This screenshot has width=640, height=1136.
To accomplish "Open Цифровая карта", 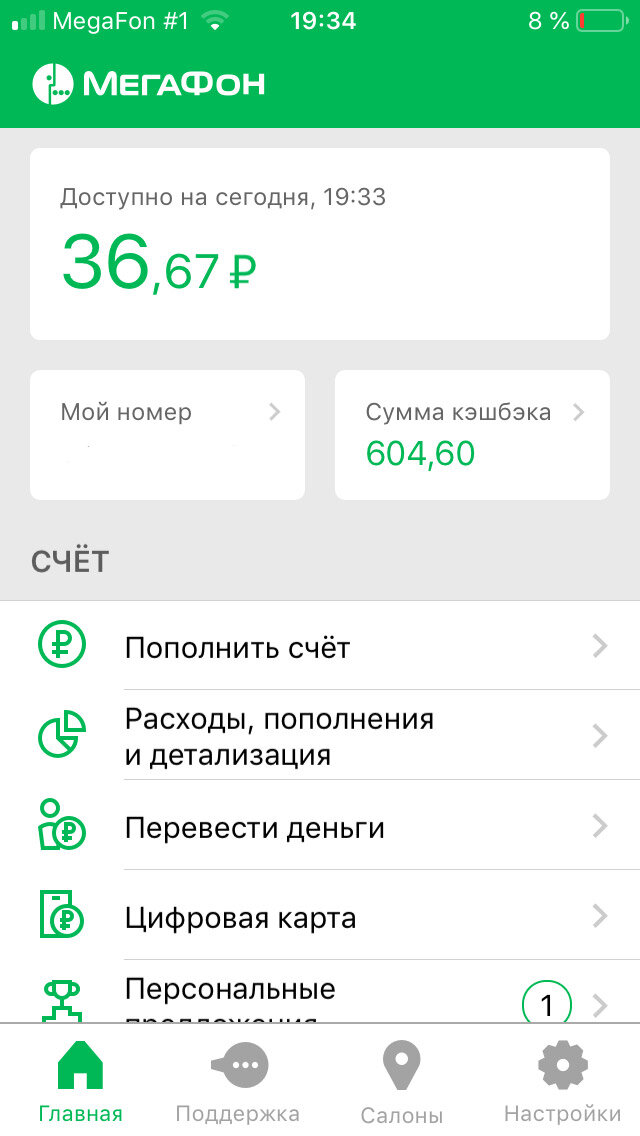I will pos(320,916).
